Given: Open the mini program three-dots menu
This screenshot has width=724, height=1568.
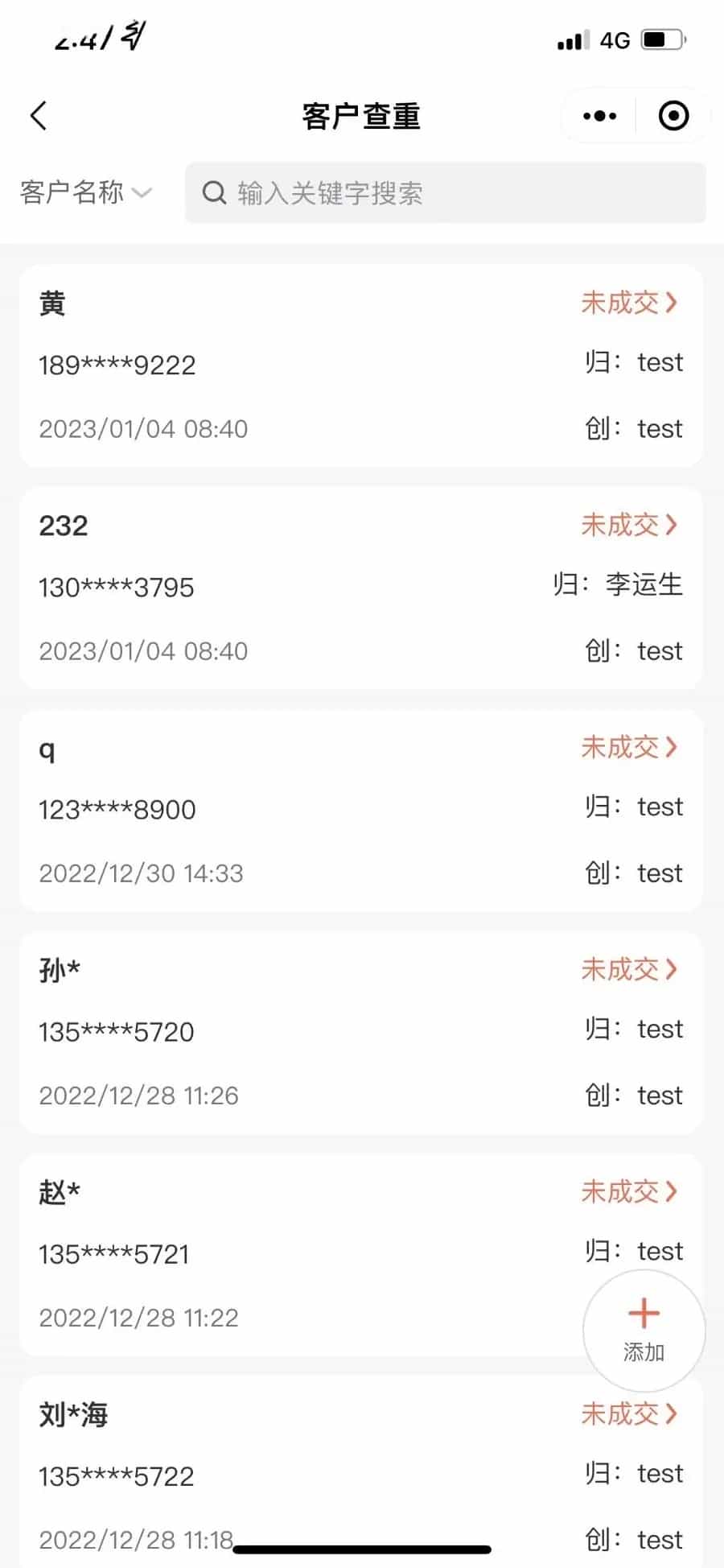Looking at the screenshot, I should pos(599,116).
